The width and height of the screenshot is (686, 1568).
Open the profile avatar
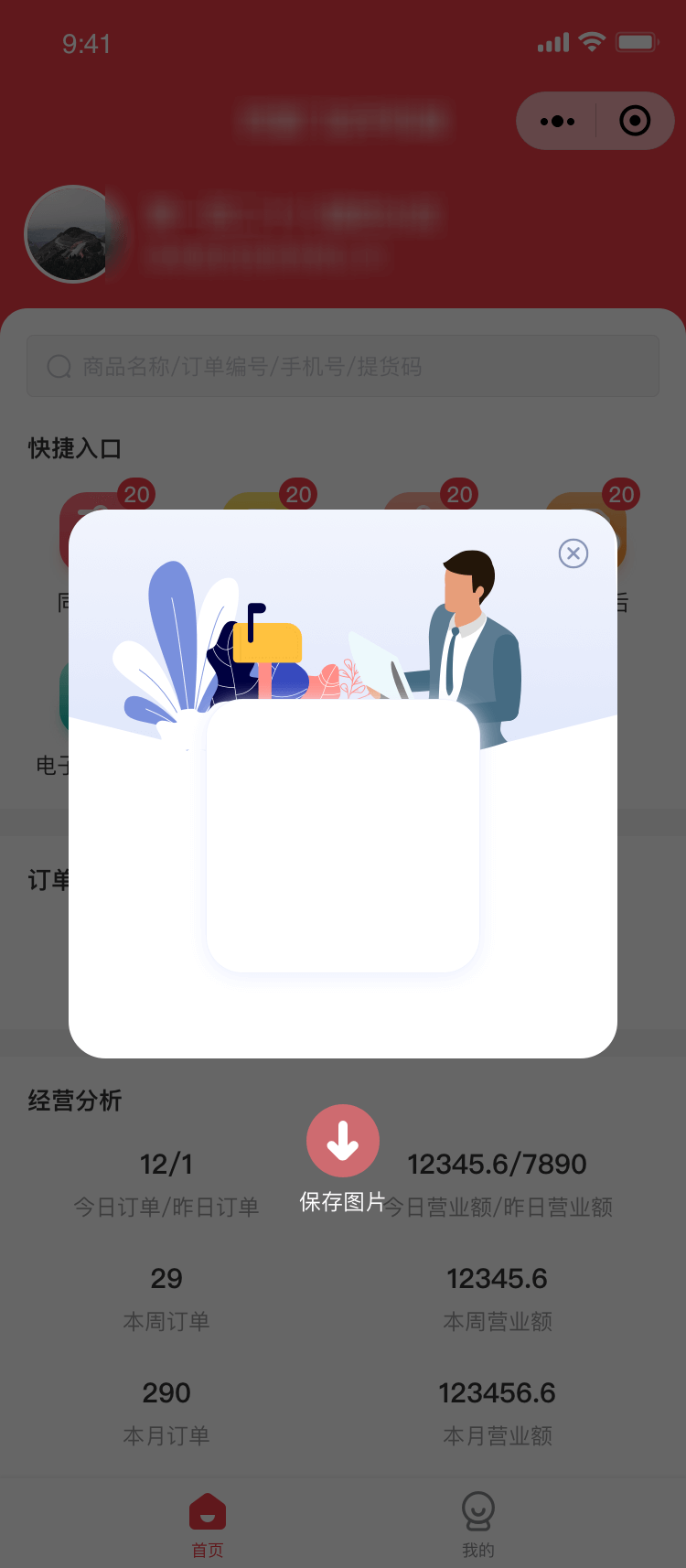point(71,234)
